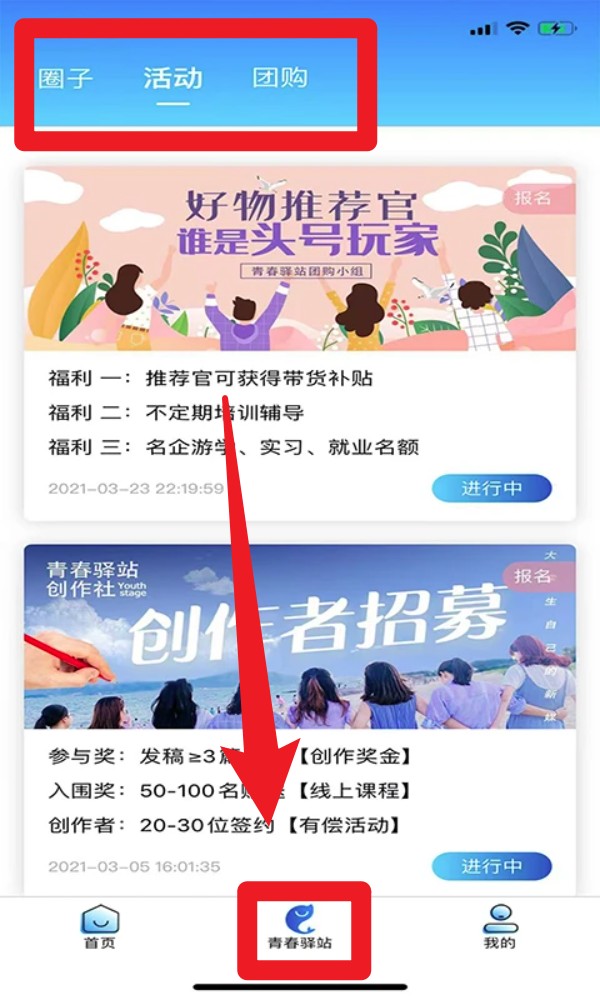Go to the 首页 tab

pyautogui.click(x=99, y=927)
